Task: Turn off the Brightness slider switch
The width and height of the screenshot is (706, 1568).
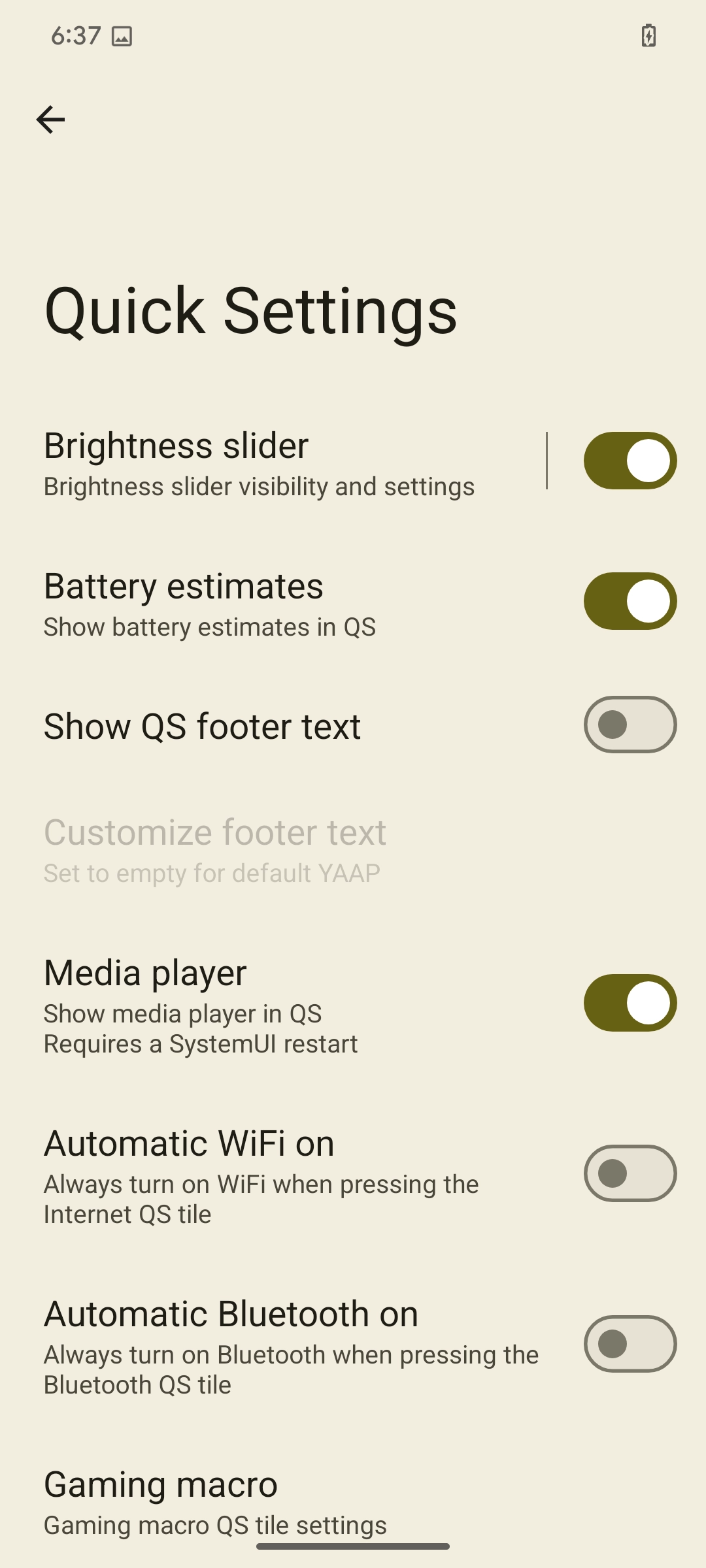Action: coord(630,461)
